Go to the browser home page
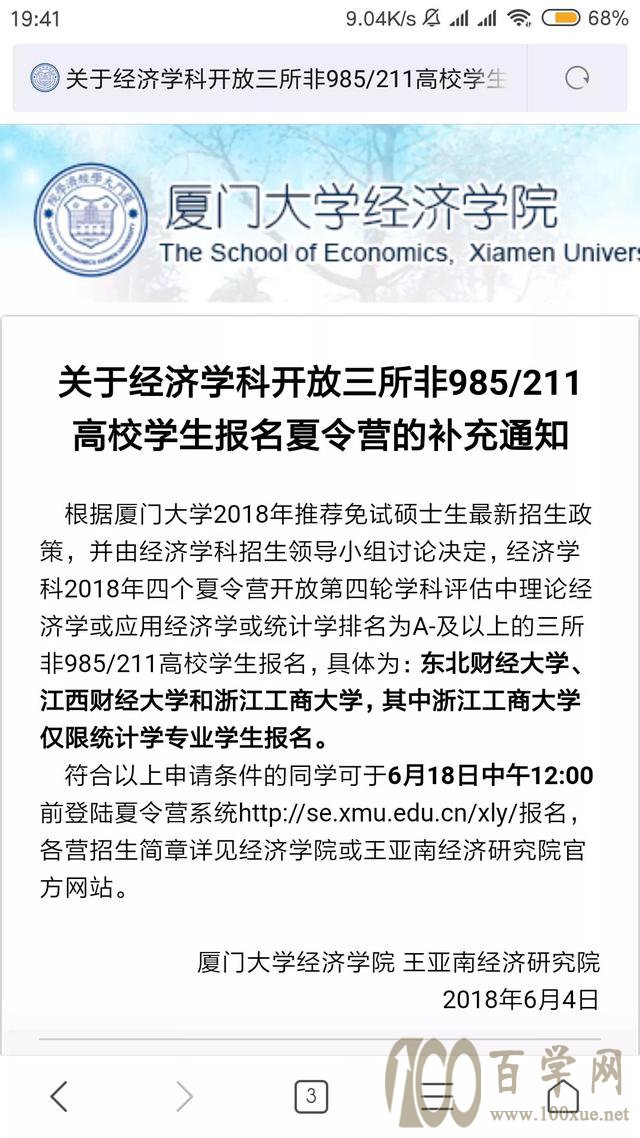640x1138 pixels. tap(563, 1096)
